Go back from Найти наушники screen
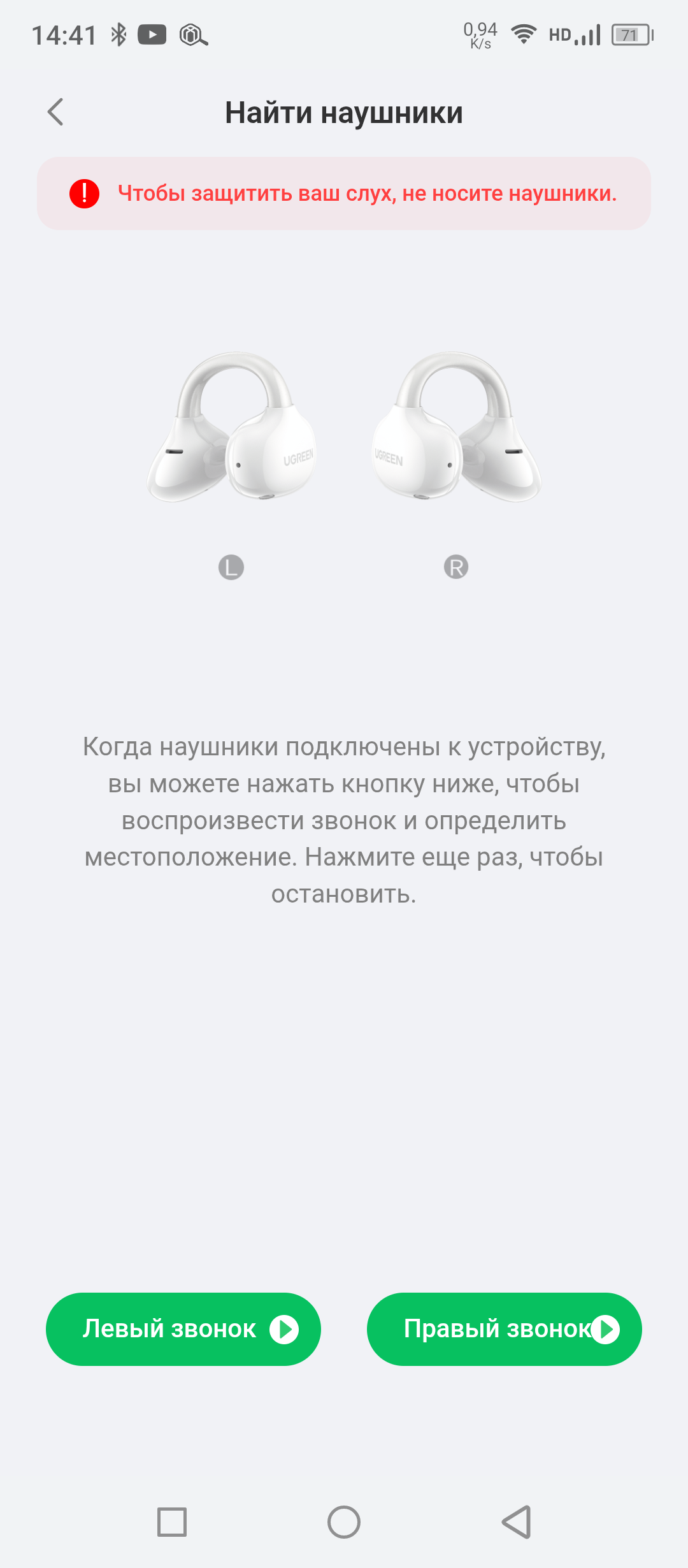Viewport: 688px width, 1568px height. click(56, 112)
